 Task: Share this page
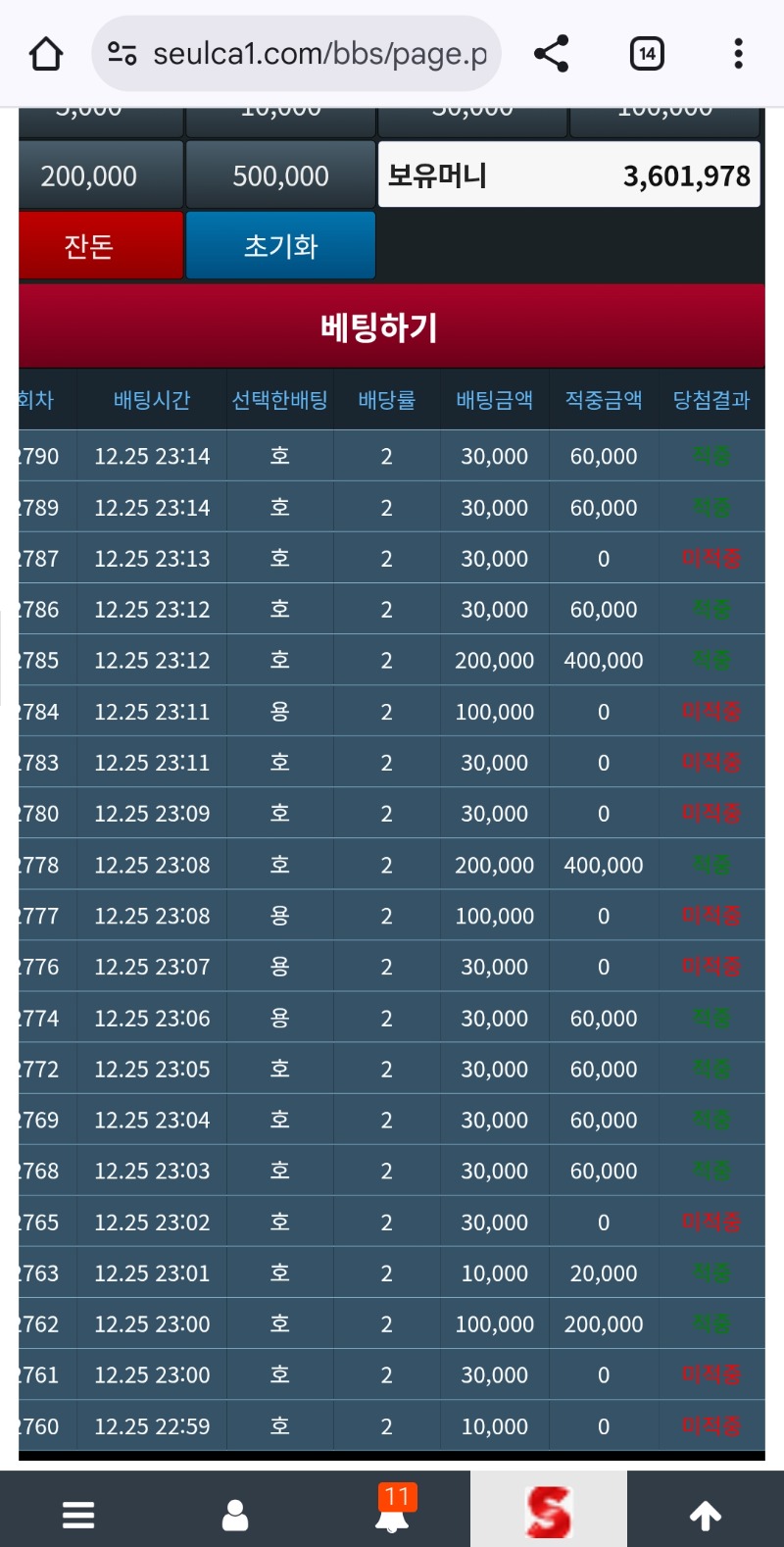click(552, 54)
